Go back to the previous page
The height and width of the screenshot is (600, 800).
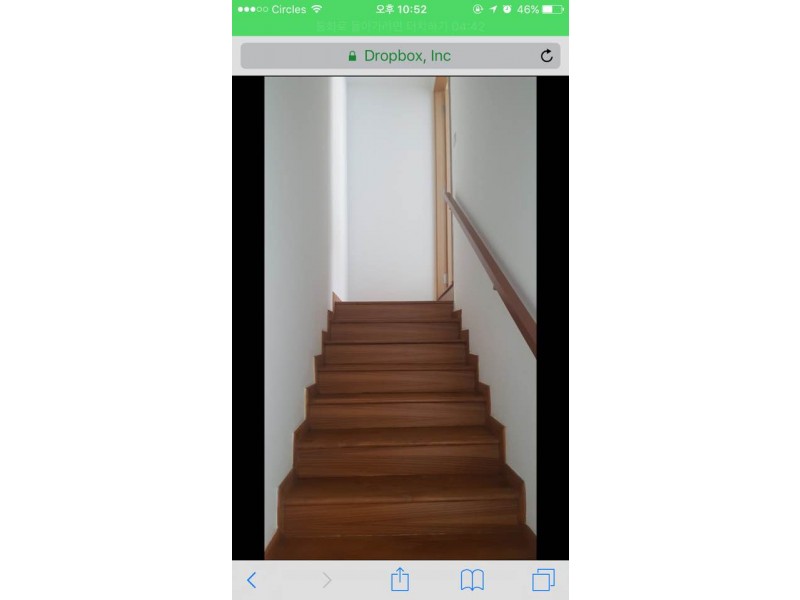click(x=252, y=580)
